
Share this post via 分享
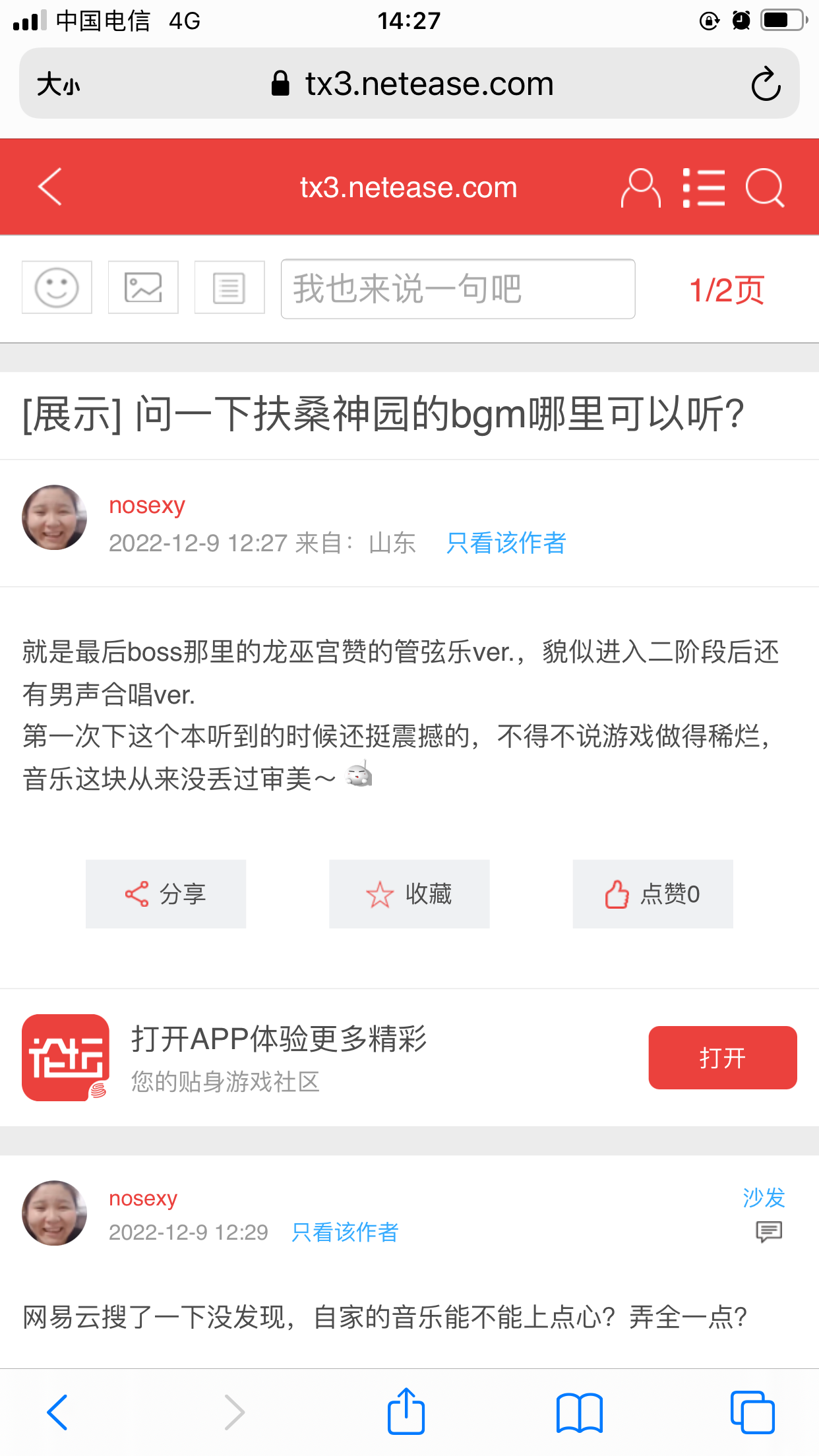tap(166, 894)
